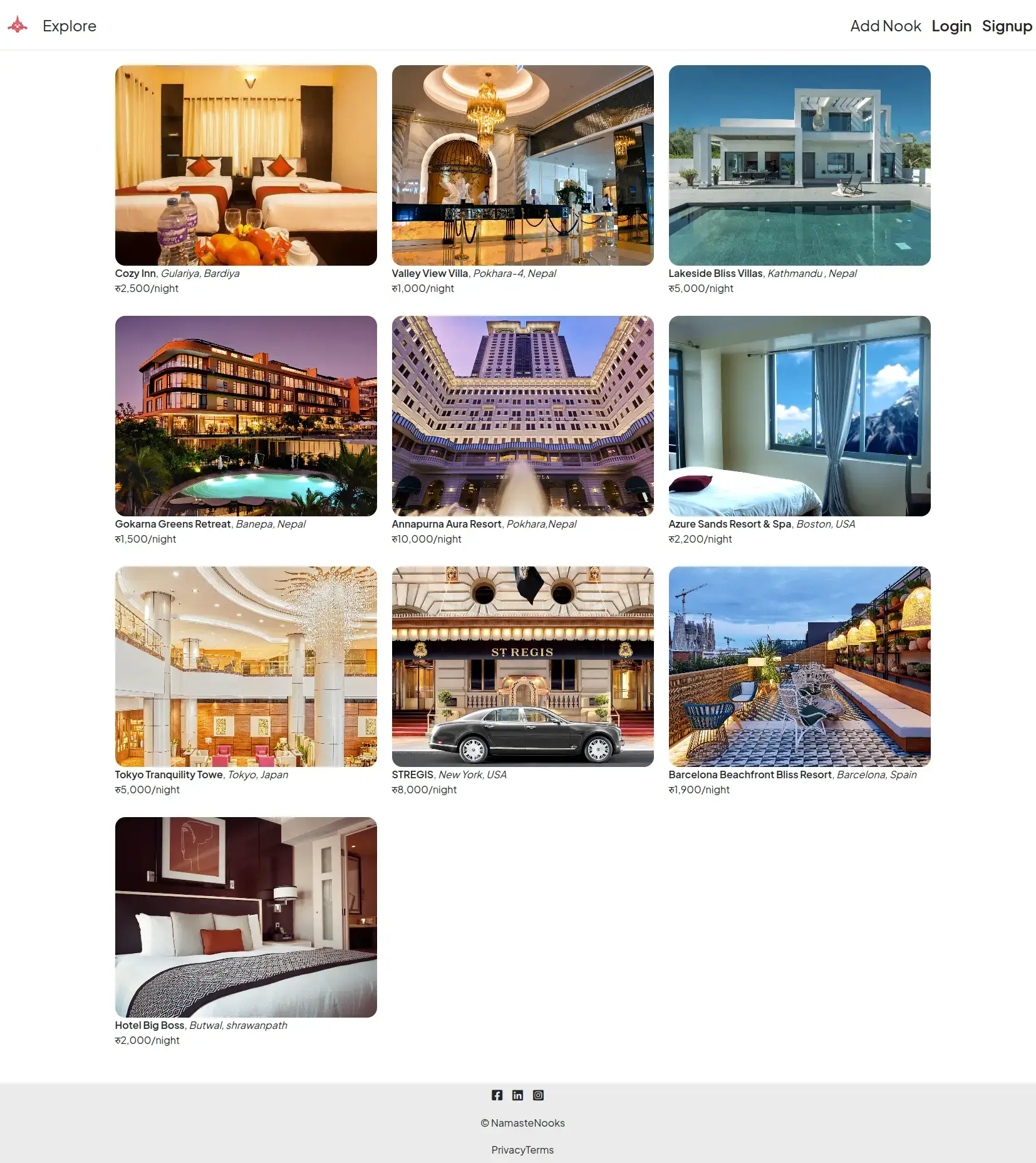Viewport: 1036px width, 1163px height.
Task: Open the Privacy link
Action: coord(508,1150)
